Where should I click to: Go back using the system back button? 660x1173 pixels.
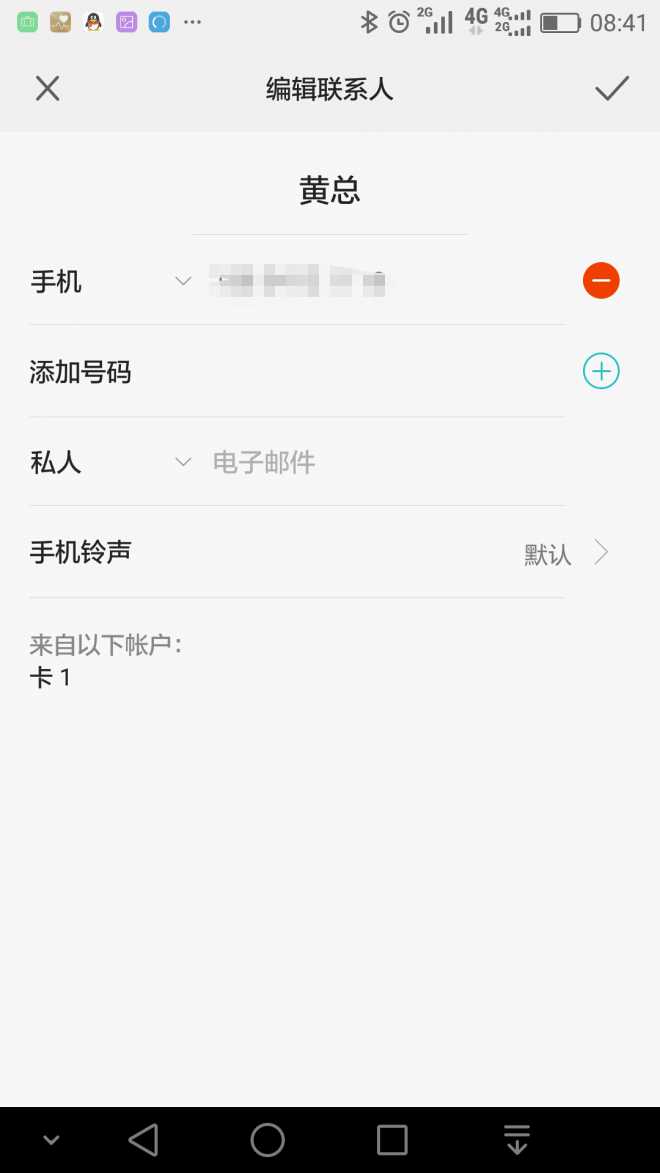pos(144,1139)
